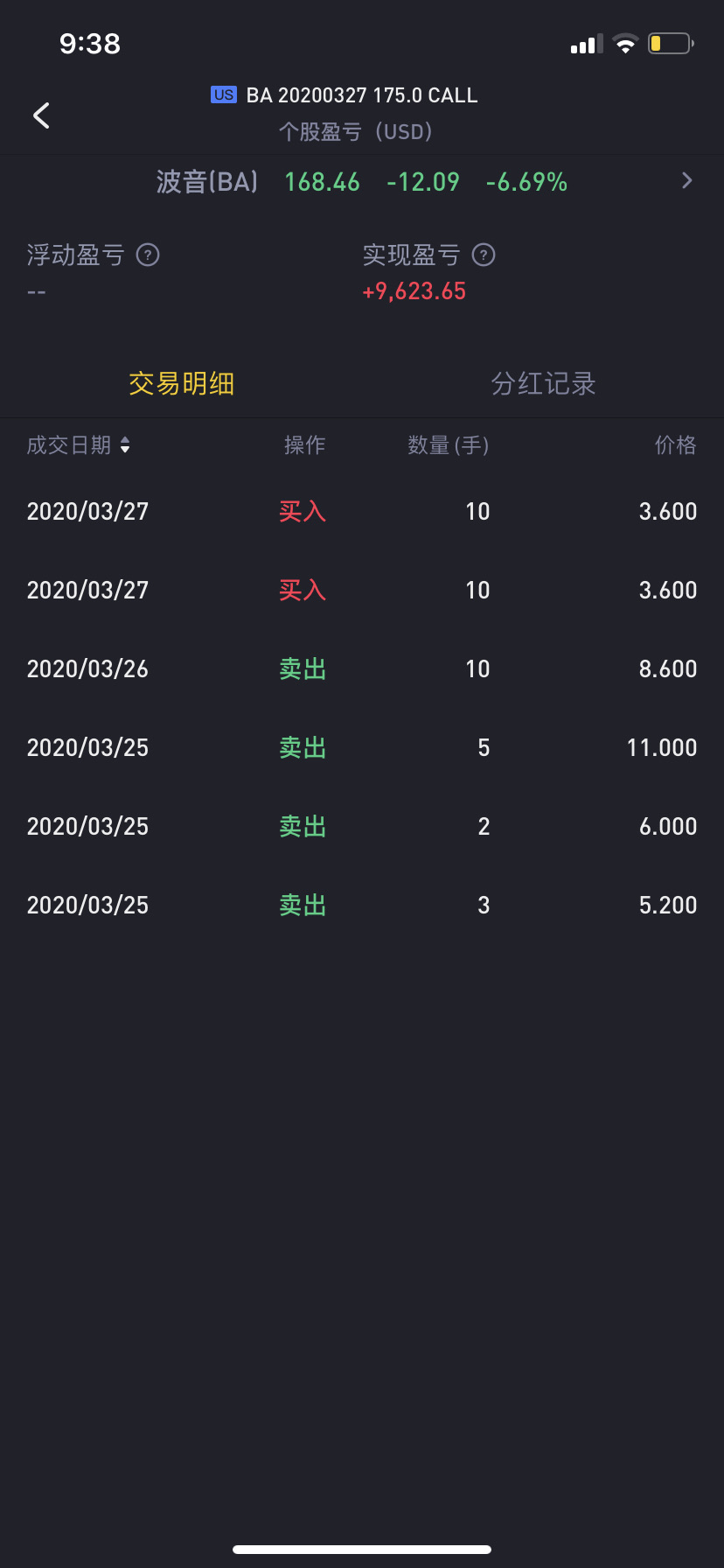Switch to the 分红记录 tab

point(543,383)
